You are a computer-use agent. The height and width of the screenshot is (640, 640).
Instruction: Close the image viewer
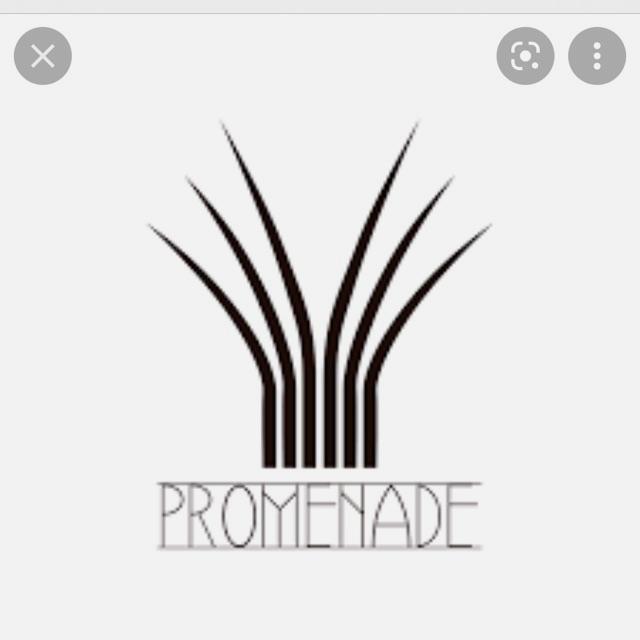(43, 56)
